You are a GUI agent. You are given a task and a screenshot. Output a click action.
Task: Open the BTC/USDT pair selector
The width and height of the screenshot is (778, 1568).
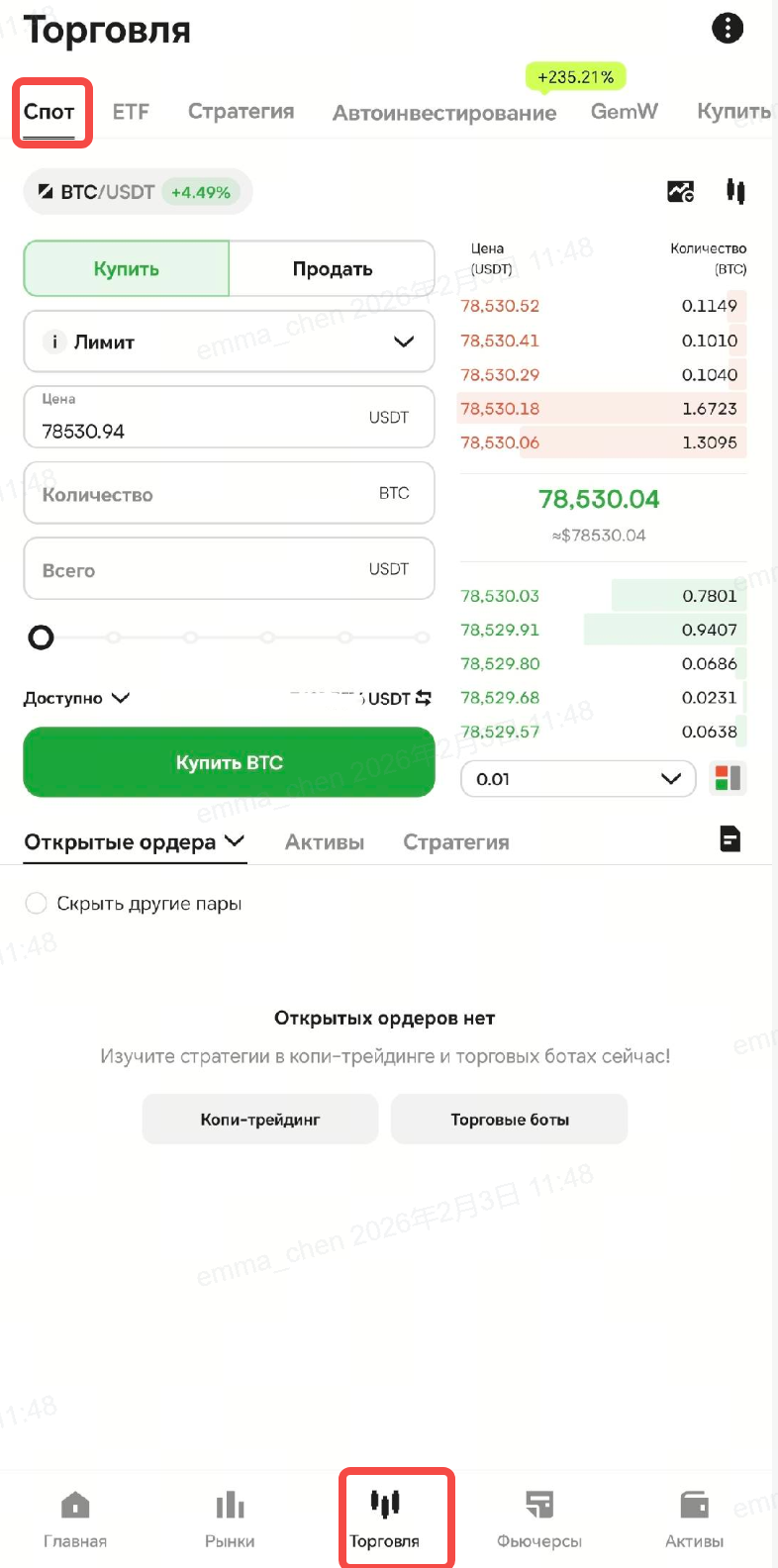coord(138,192)
